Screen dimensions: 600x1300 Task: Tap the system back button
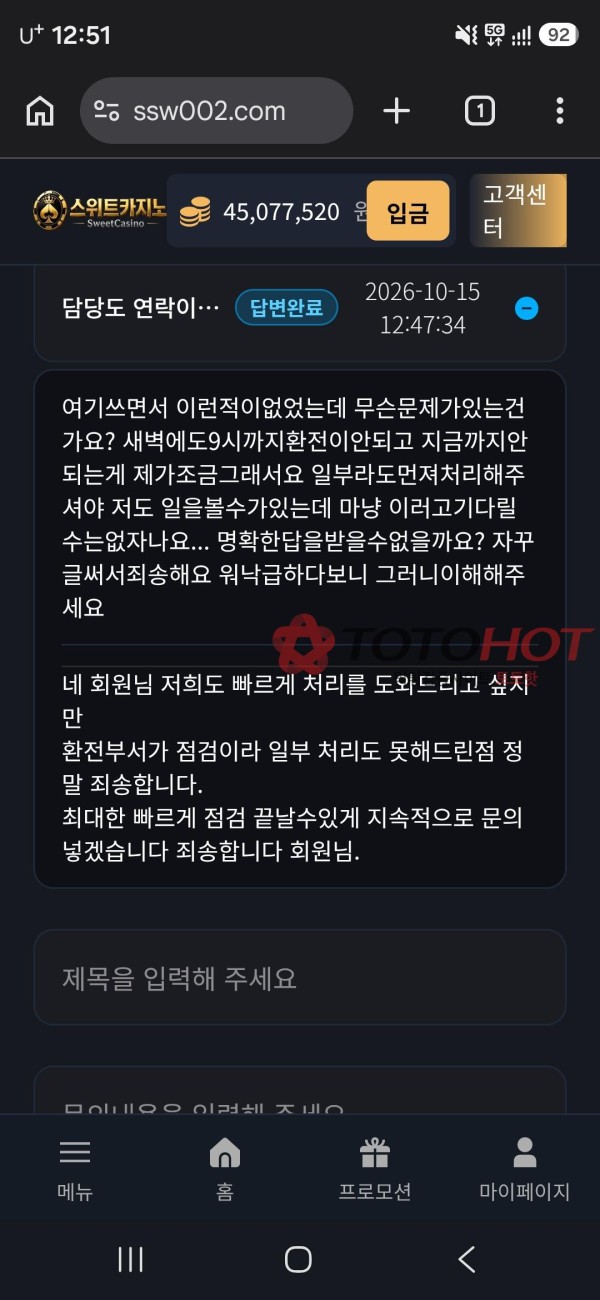click(467, 1259)
